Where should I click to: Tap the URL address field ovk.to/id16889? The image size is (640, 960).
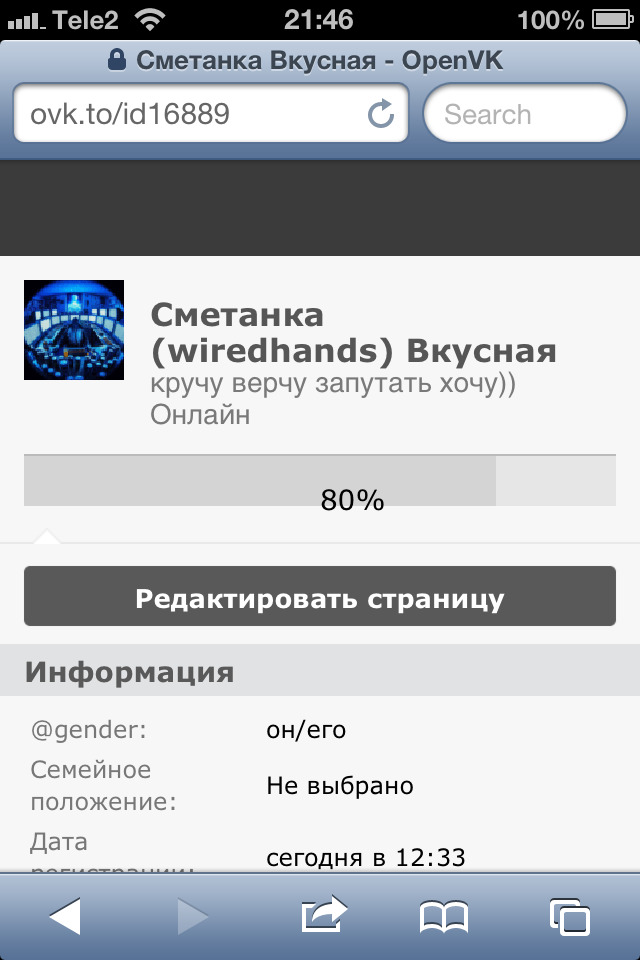coord(190,115)
